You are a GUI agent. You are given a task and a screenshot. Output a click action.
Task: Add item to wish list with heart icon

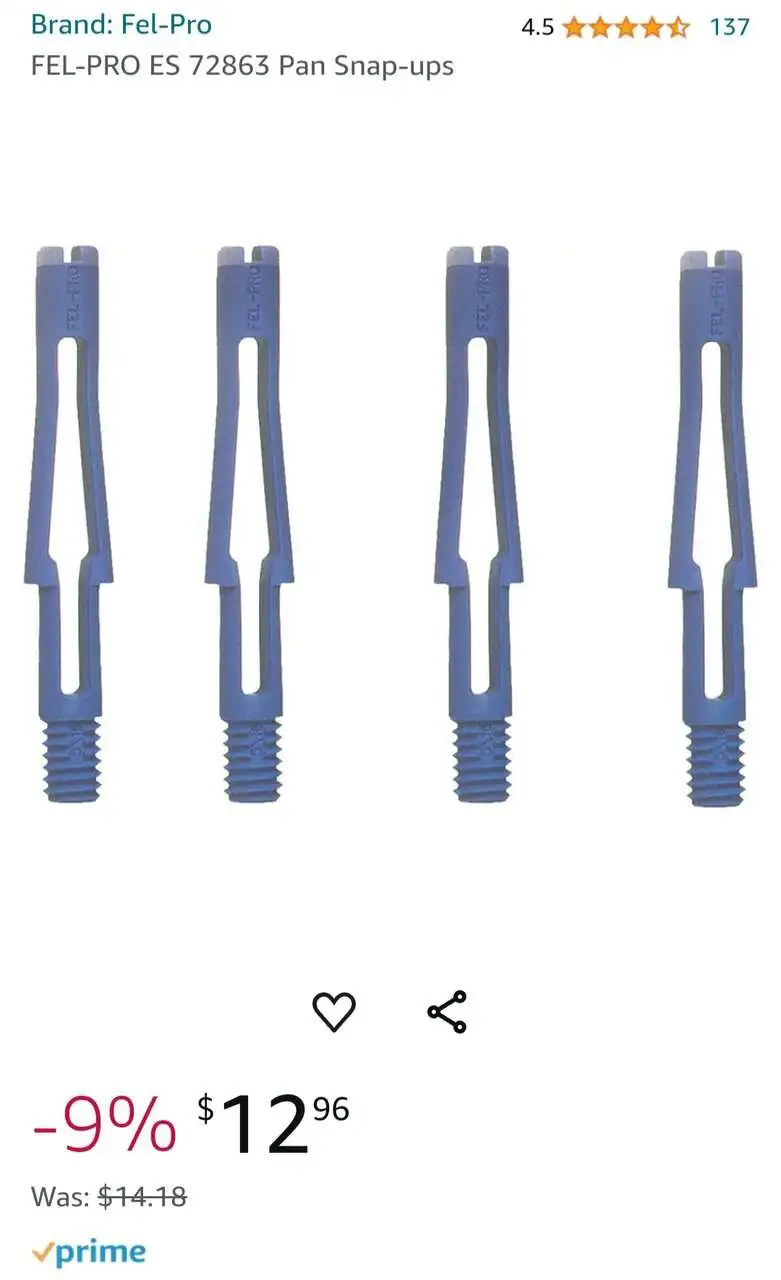334,1012
